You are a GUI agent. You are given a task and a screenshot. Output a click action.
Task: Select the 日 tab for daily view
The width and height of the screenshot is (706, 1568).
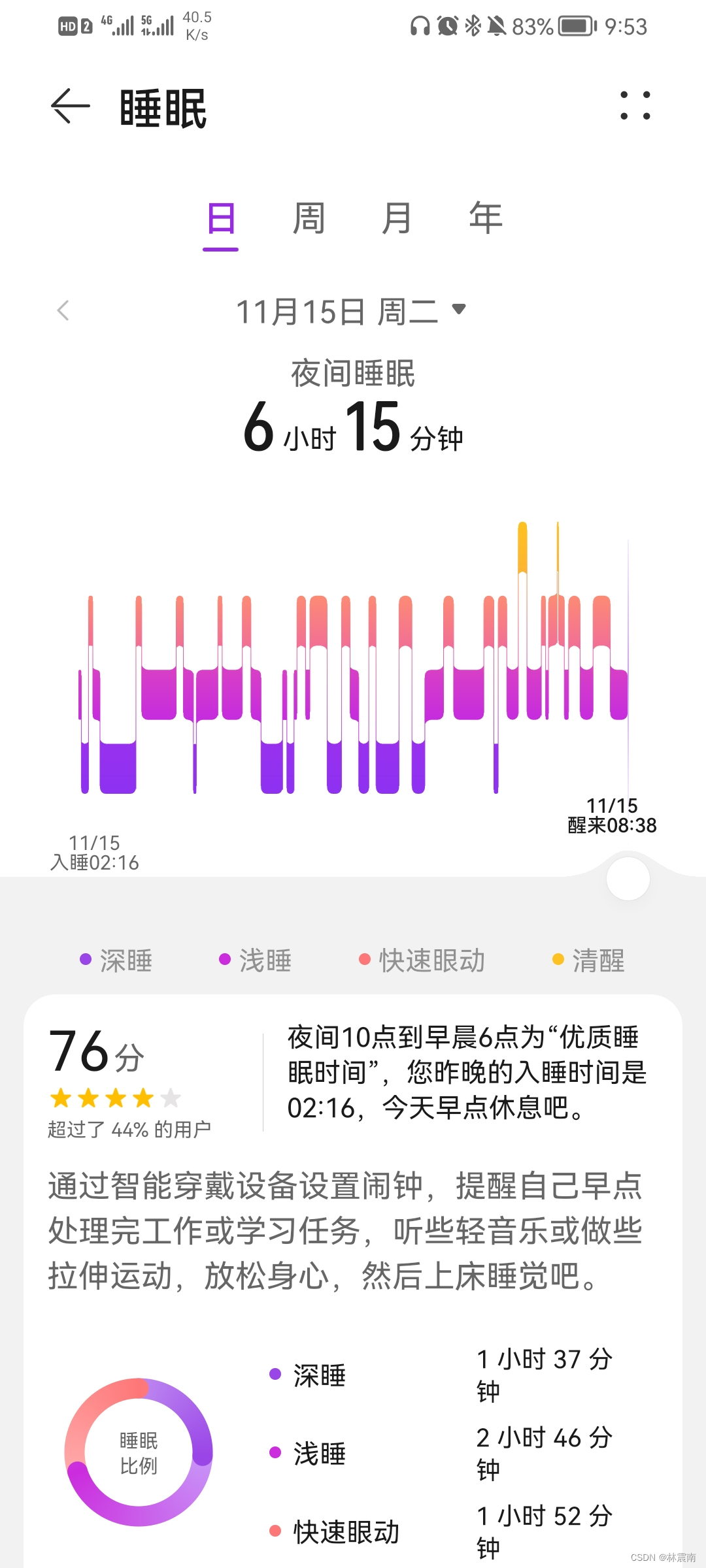221,218
